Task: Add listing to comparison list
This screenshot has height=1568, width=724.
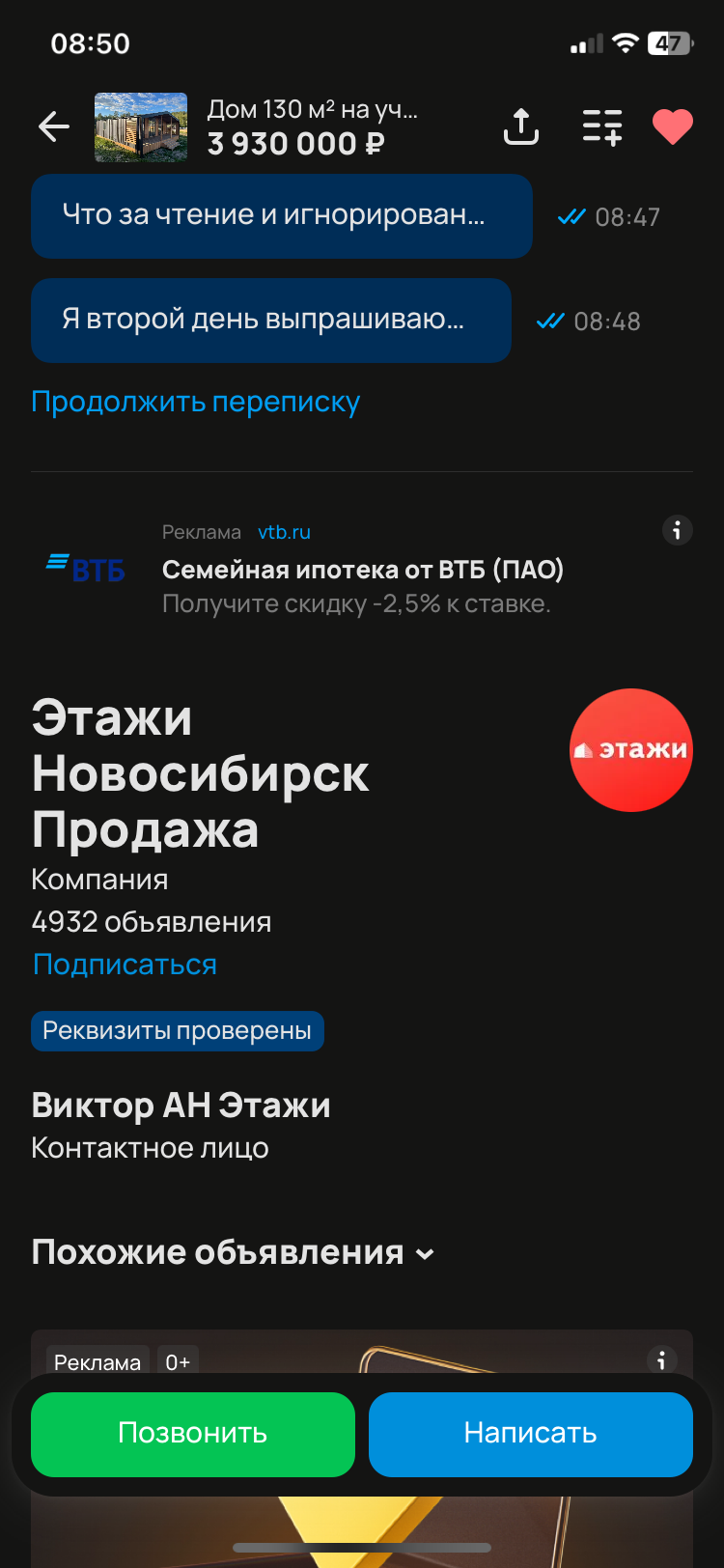Action: [602, 127]
